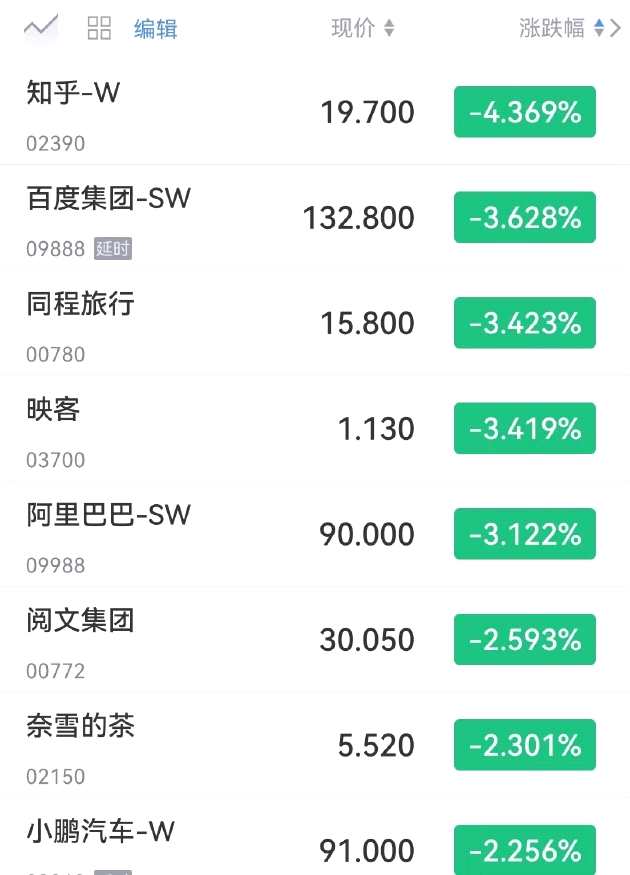Viewport: 630px width, 875px height.
Task: Tap 编辑 to edit the watchlist
Action: 156,29
